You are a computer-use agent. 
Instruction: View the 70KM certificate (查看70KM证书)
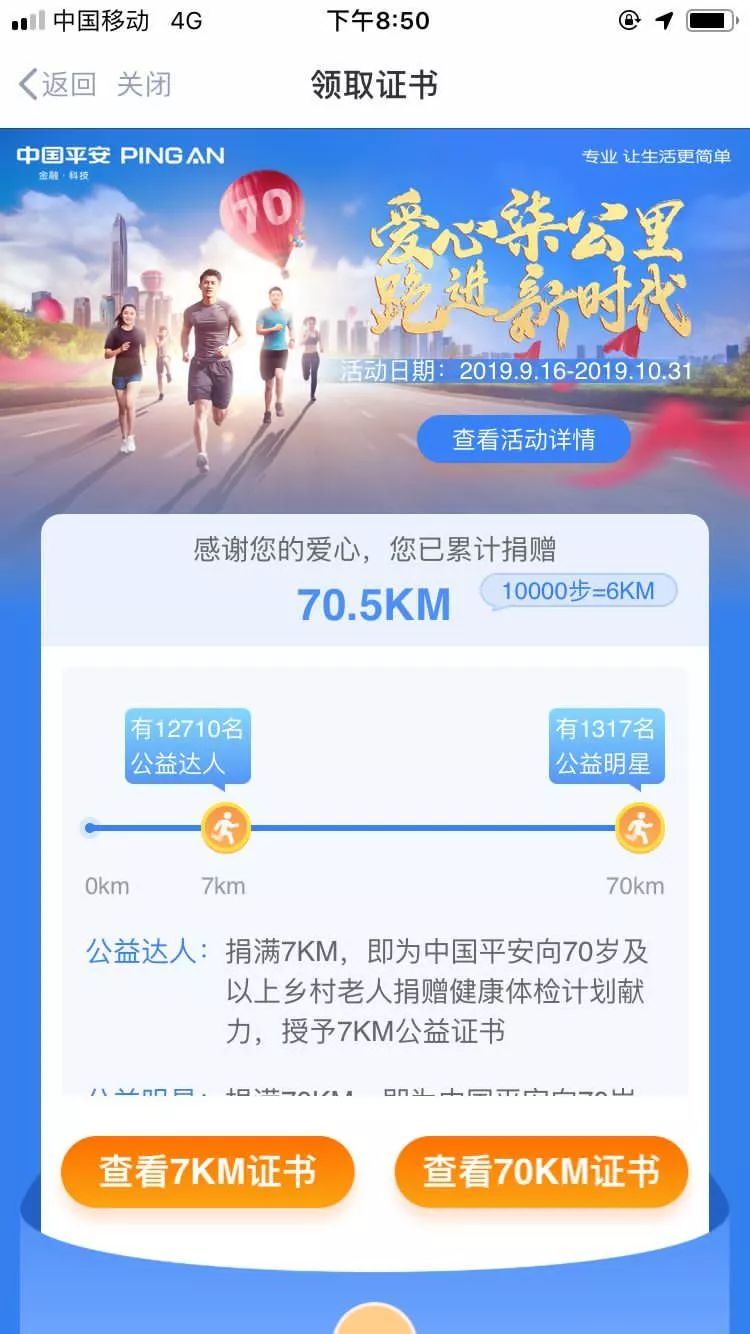[541, 1171]
